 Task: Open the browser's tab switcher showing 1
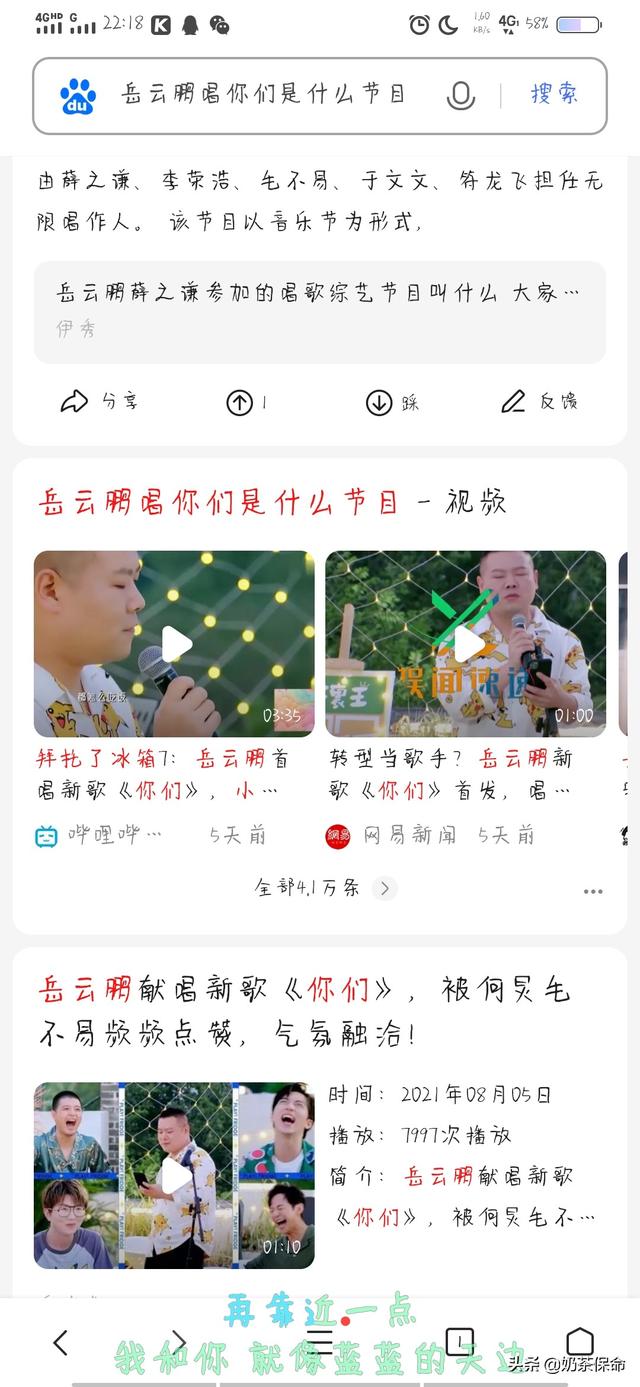pyautogui.click(x=459, y=1342)
